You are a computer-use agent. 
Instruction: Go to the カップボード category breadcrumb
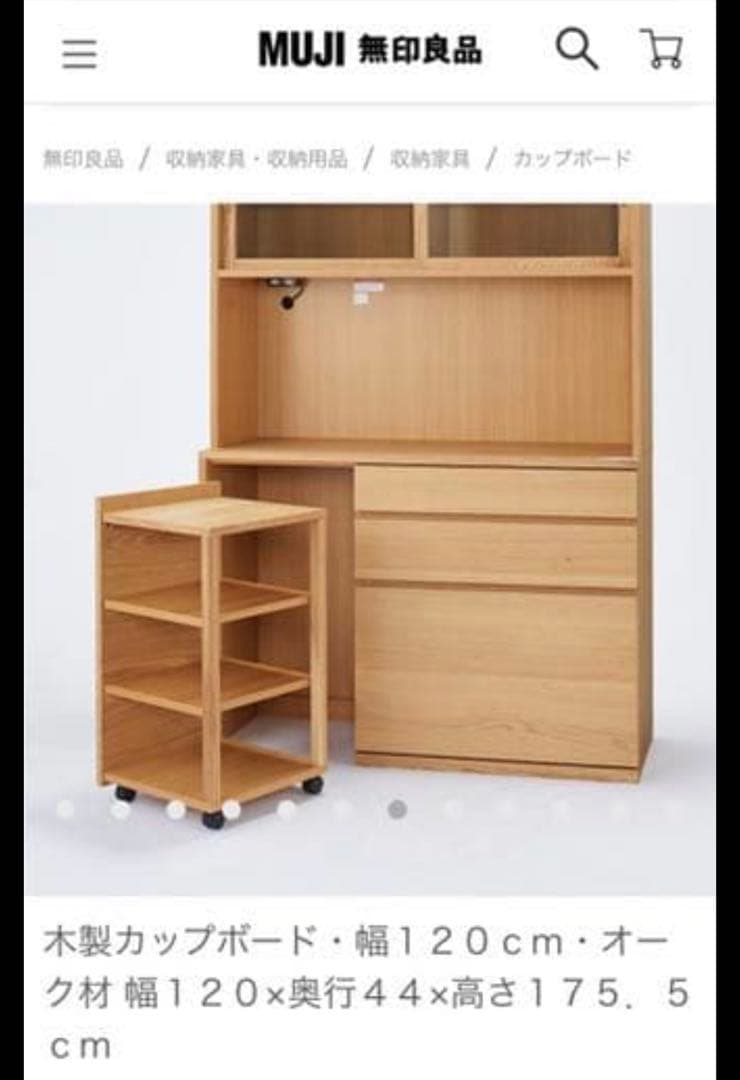pos(572,159)
